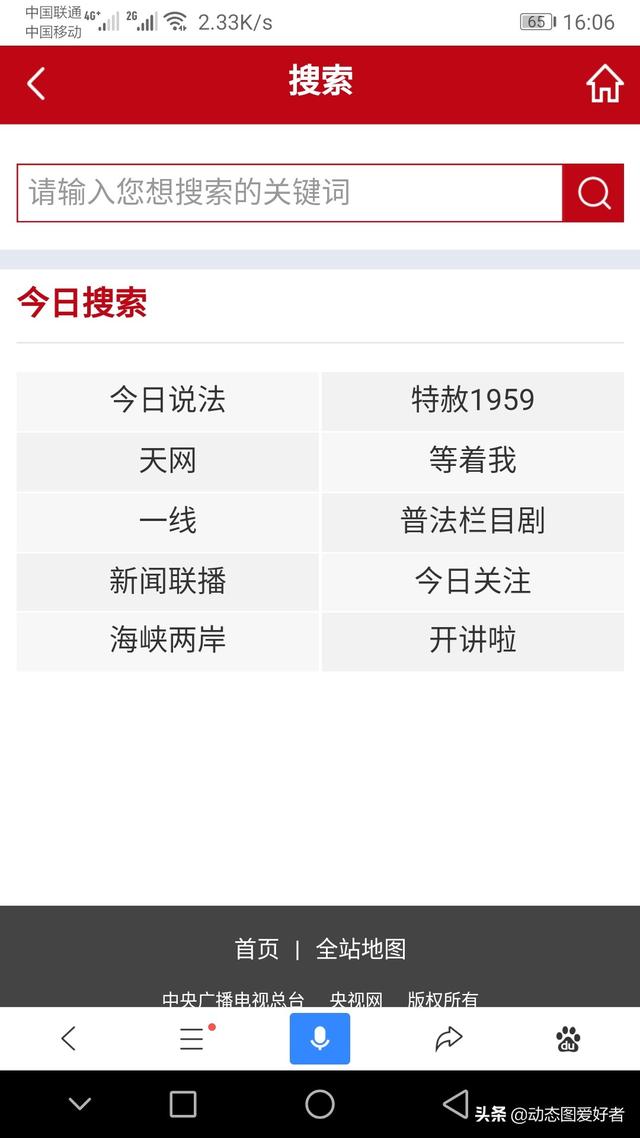Pick the 一线 suggested keyword

coord(168,520)
